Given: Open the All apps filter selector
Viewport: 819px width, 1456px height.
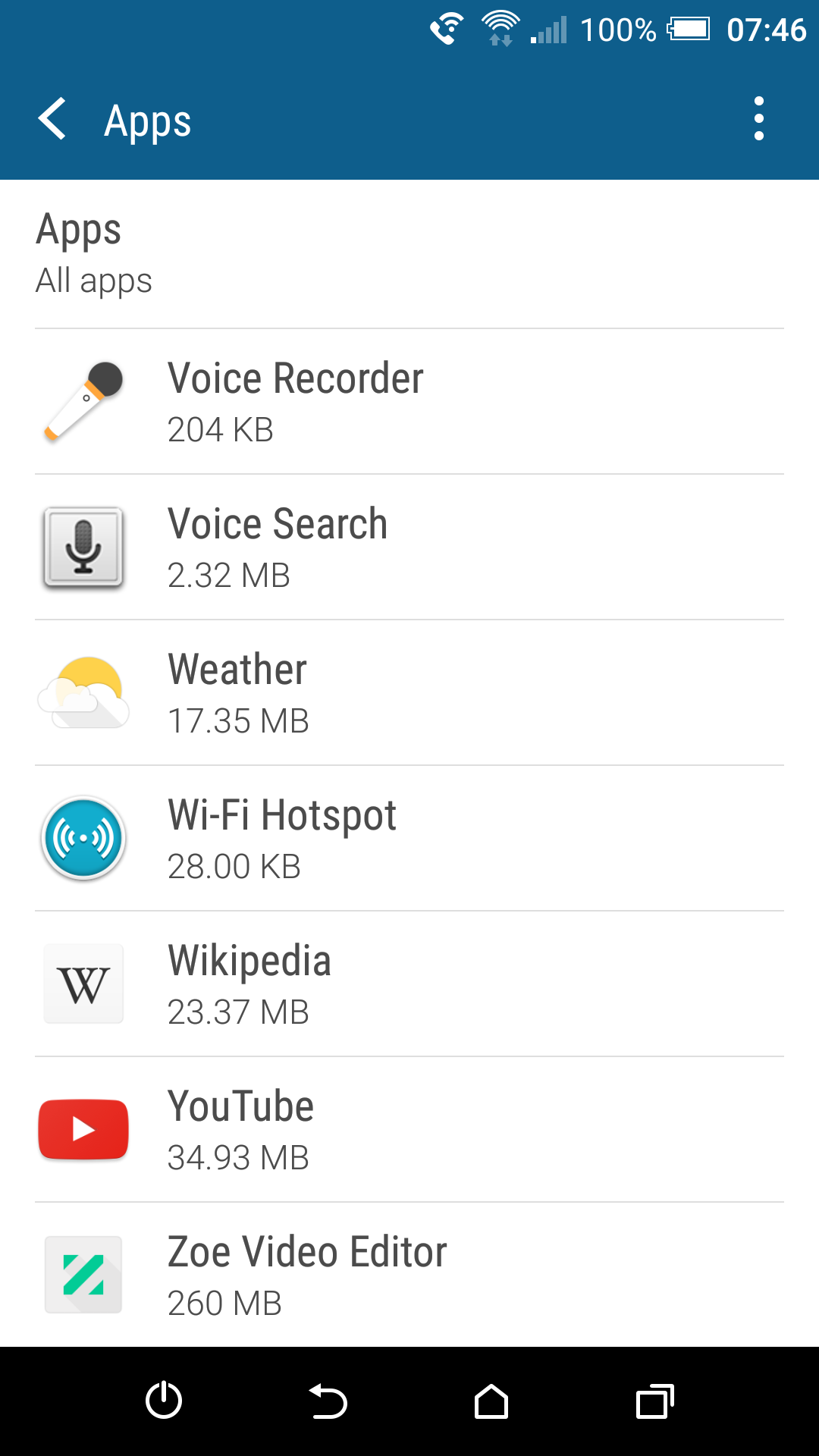Looking at the screenshot, I should click(x=409, y=255).
